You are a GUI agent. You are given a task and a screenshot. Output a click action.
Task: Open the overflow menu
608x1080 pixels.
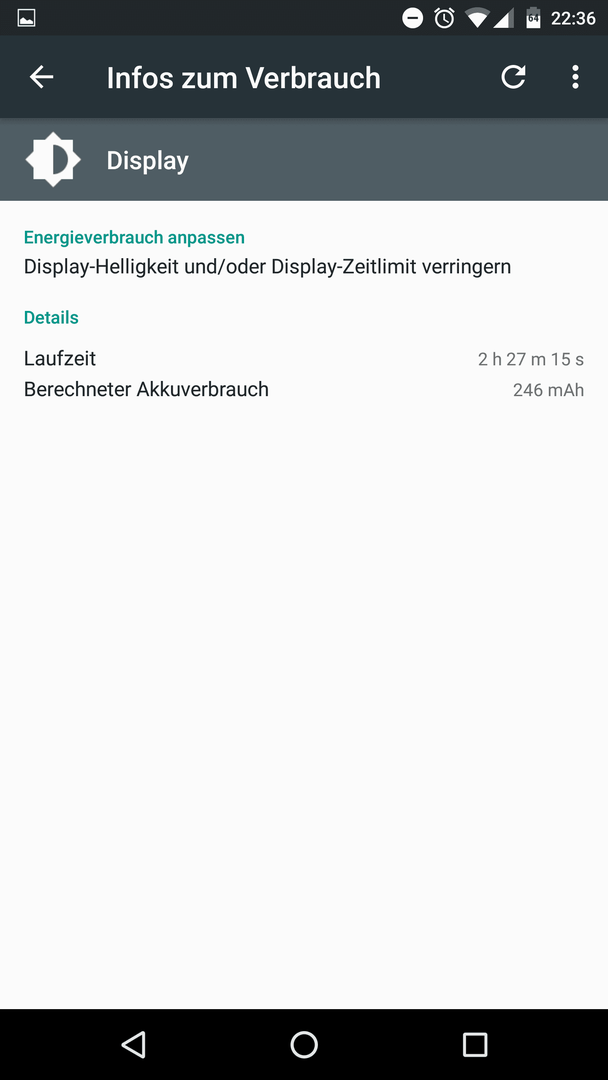pos(575,77)
